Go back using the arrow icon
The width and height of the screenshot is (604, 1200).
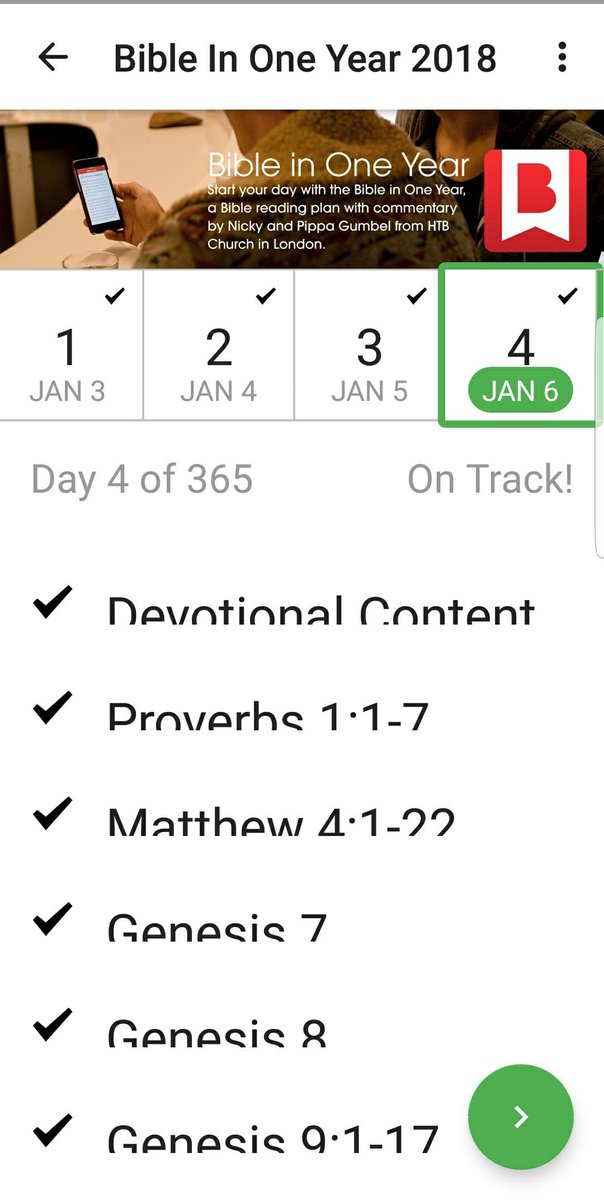coord(52,57)
